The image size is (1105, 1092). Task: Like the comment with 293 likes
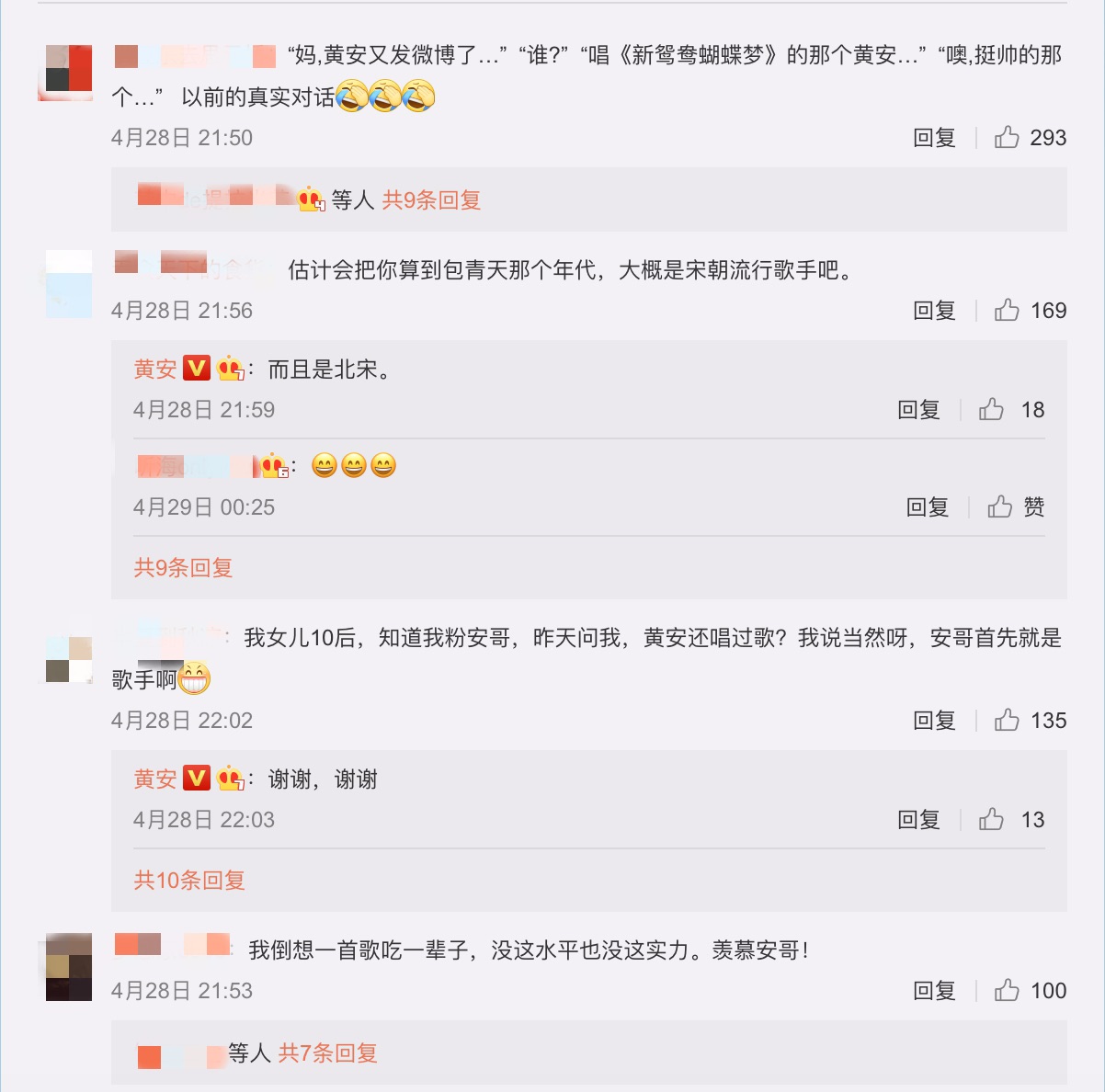[x=1008, y=138]
